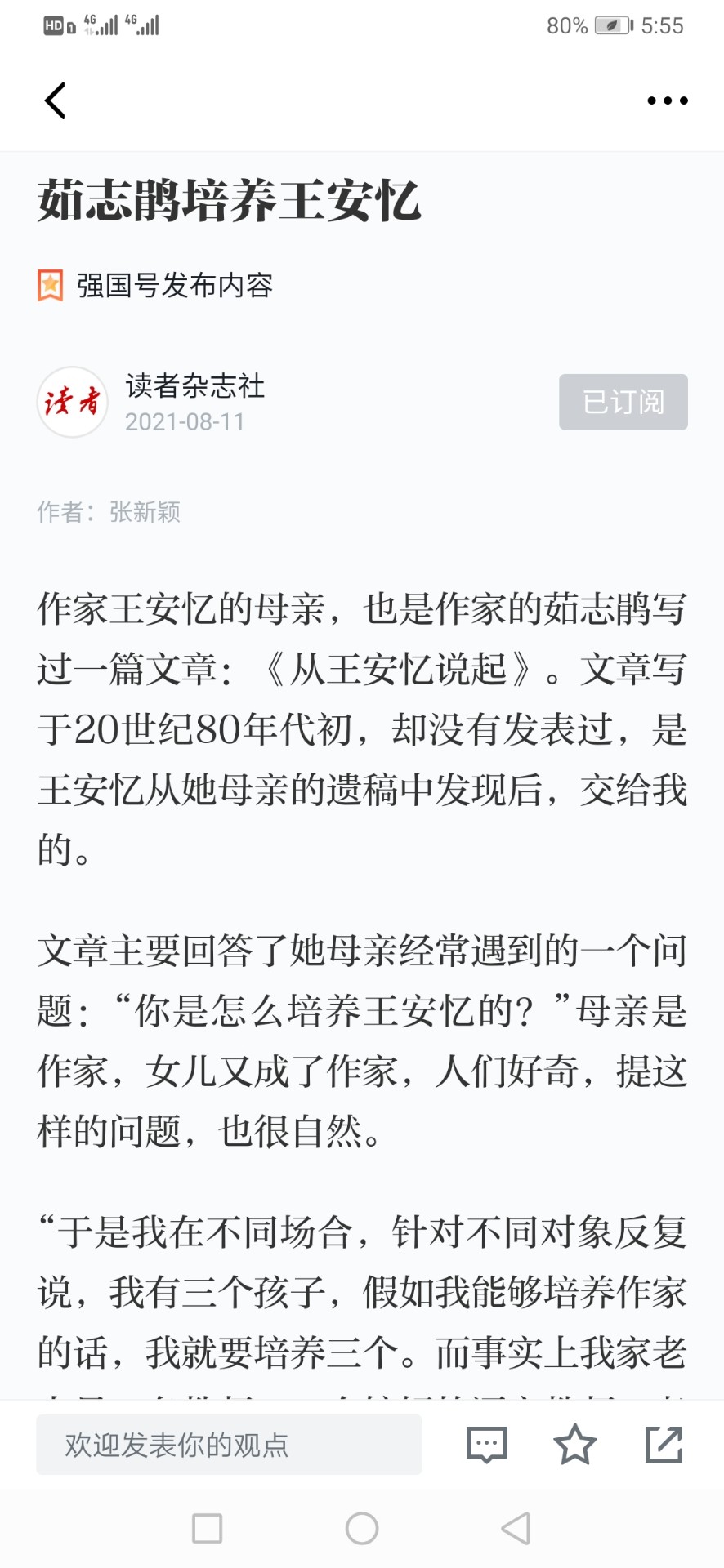Share the article using the share icon
Screen dimensions: 724x1568
(x=664, y=1444)
